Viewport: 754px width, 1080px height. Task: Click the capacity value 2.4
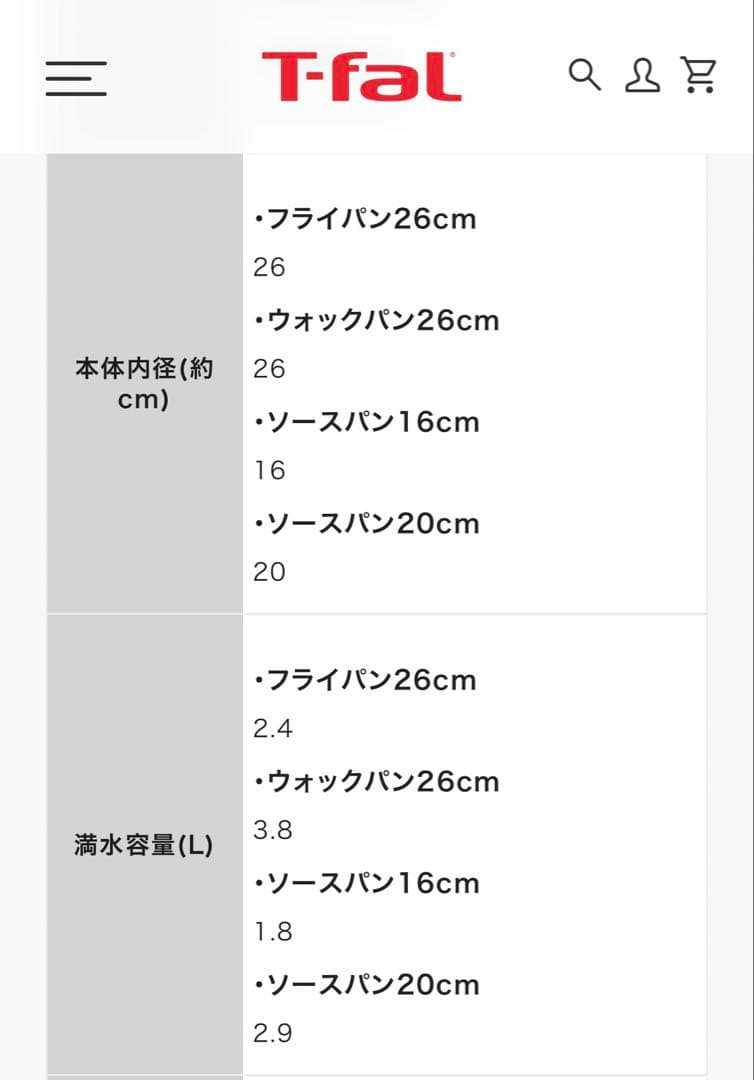click(x=271, y=729)
